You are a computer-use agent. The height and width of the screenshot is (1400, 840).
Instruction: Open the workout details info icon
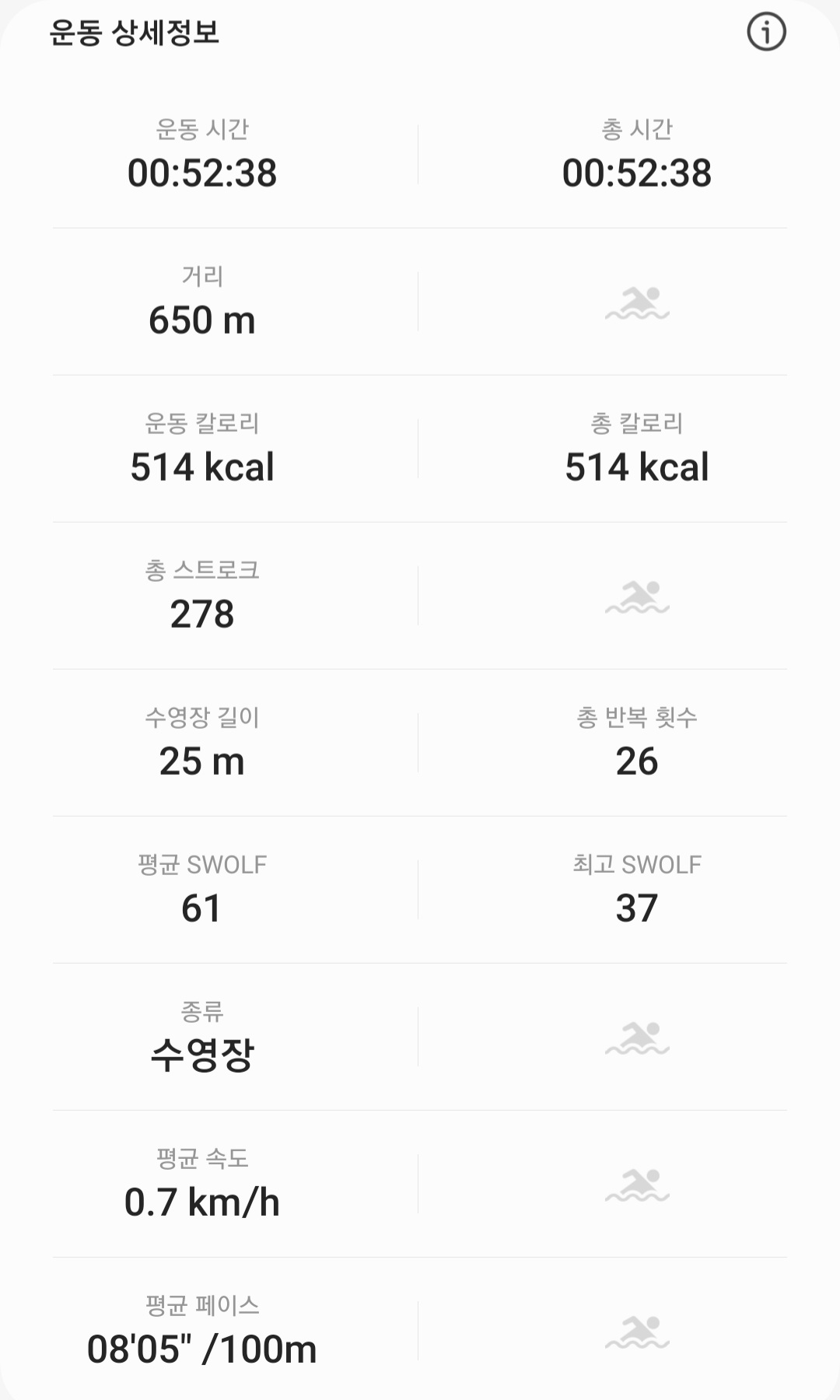[766, 33]
